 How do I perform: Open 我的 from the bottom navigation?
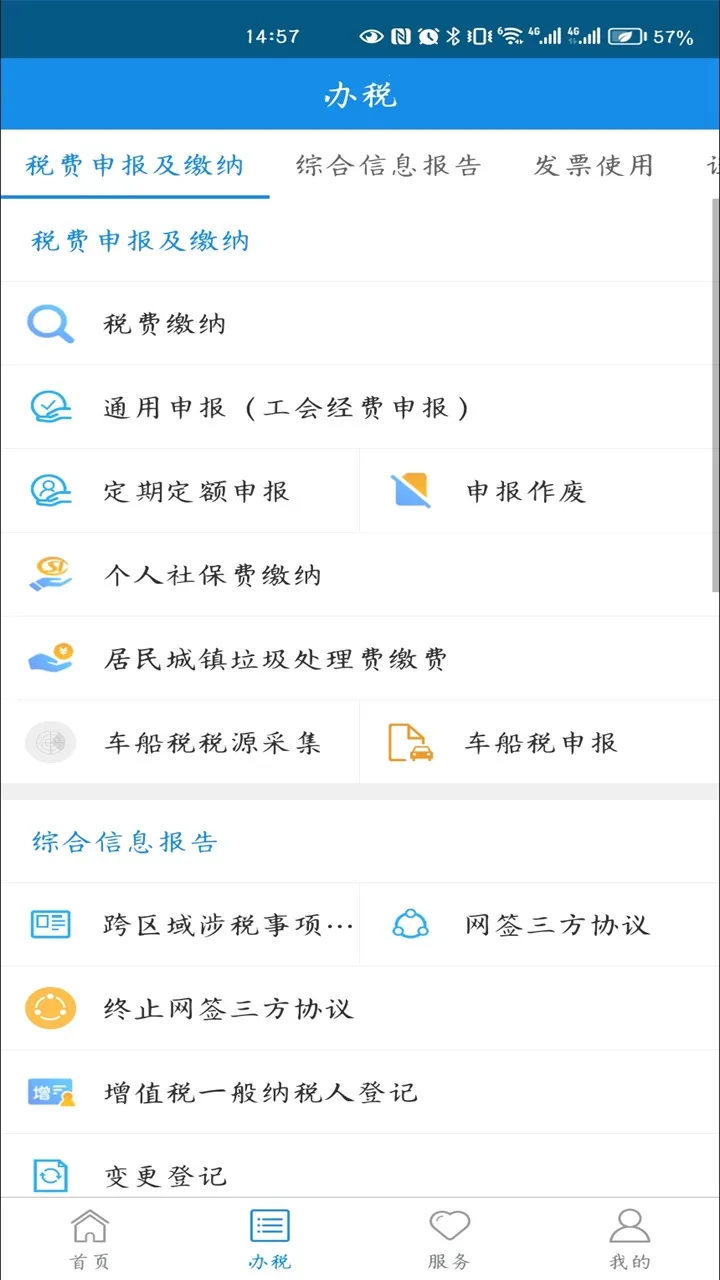[x=629, y=1238]
